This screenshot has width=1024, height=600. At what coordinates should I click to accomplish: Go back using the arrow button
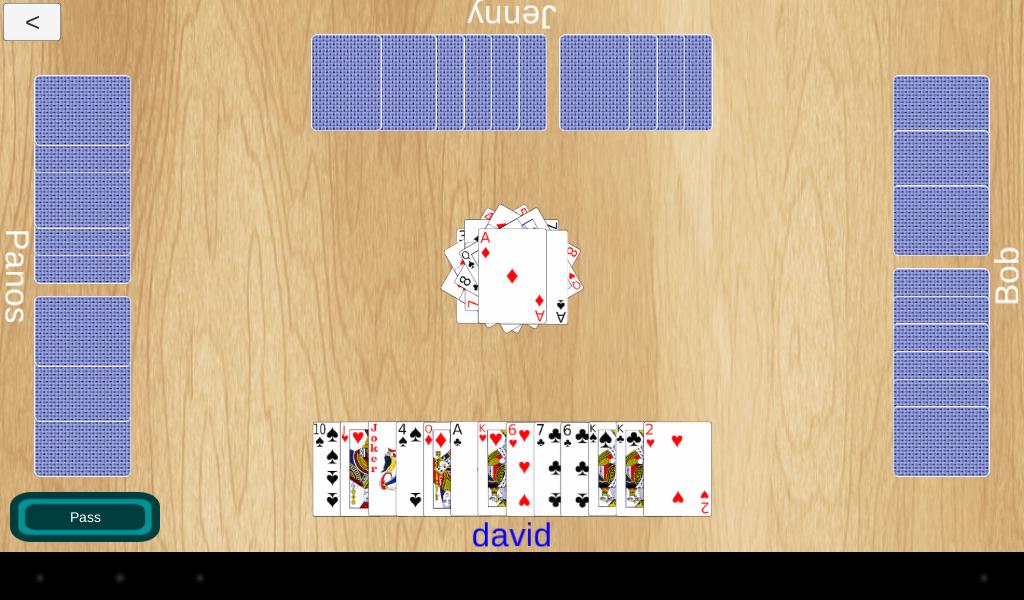[32, 22]
